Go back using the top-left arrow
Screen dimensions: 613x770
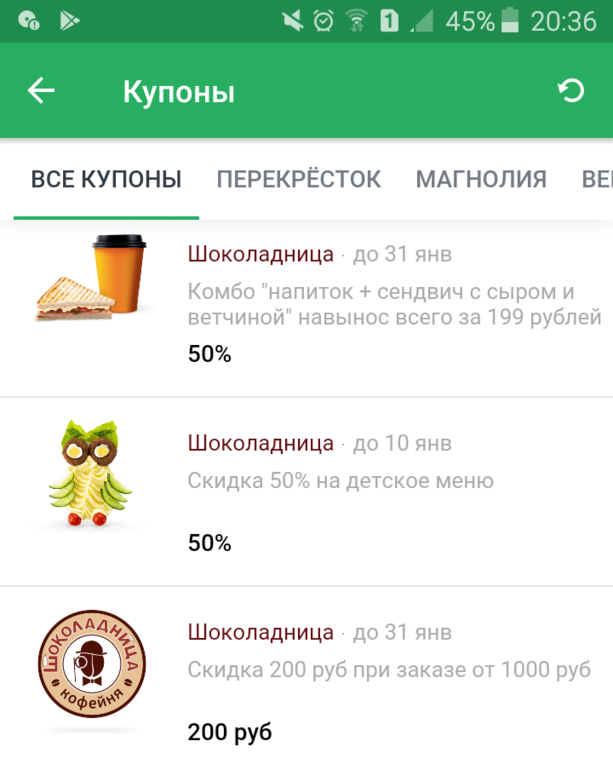tap(41, 92)
